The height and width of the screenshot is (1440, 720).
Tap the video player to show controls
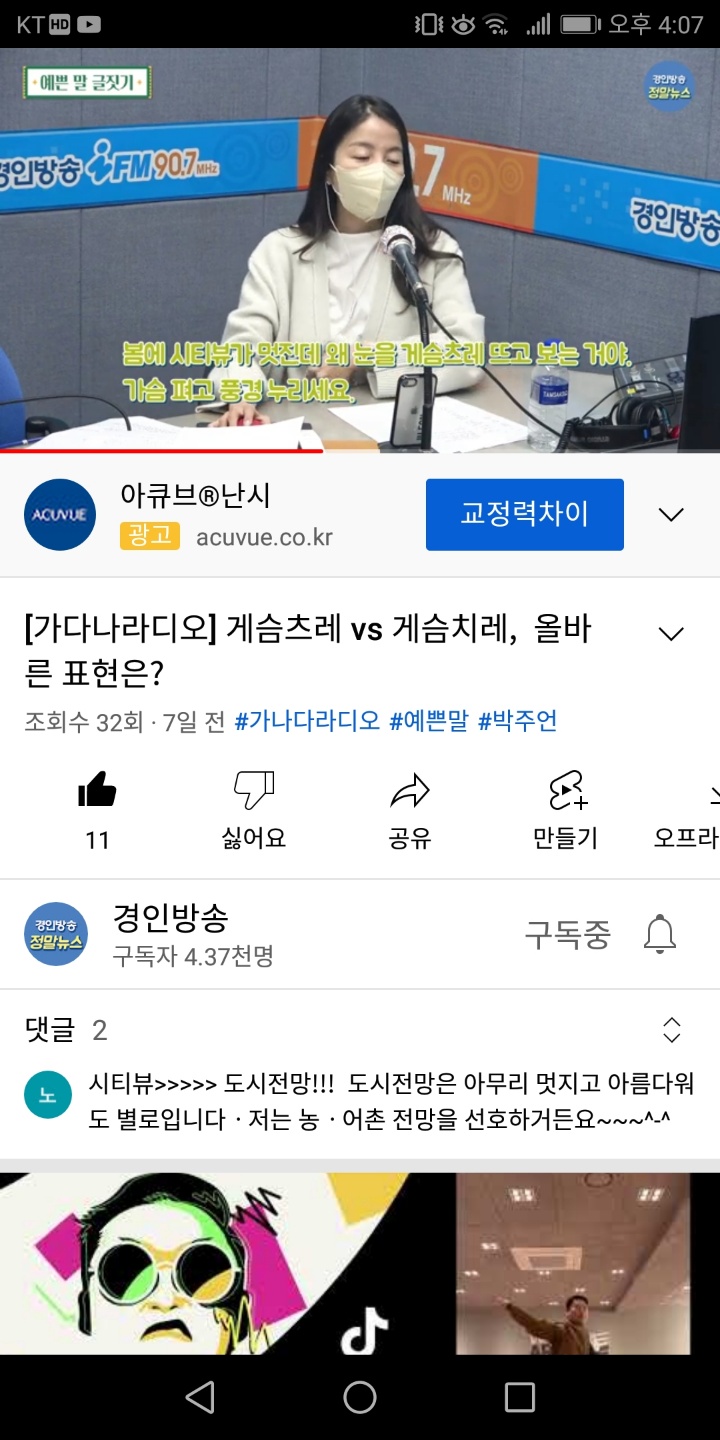click(360, 250)
